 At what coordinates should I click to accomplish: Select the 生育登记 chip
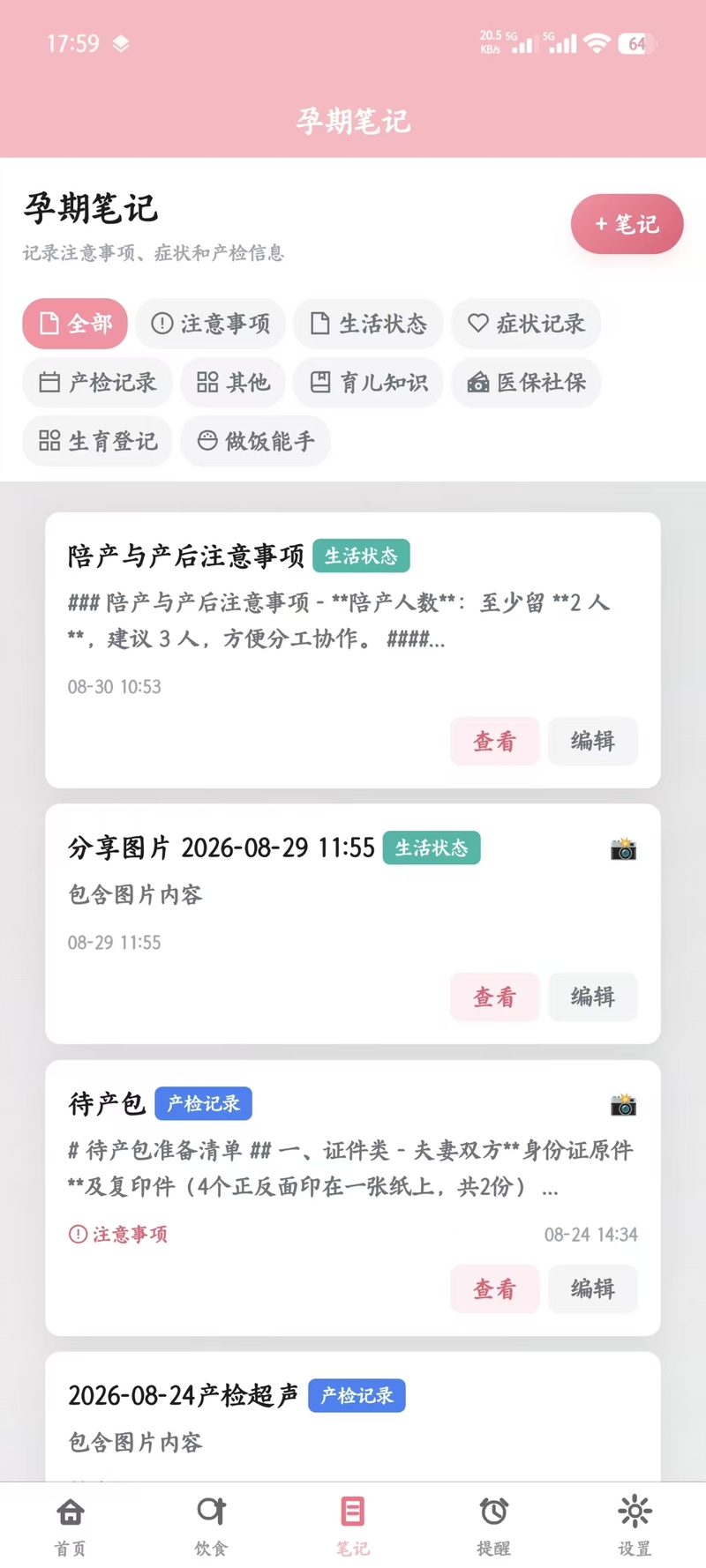[97, 440]
